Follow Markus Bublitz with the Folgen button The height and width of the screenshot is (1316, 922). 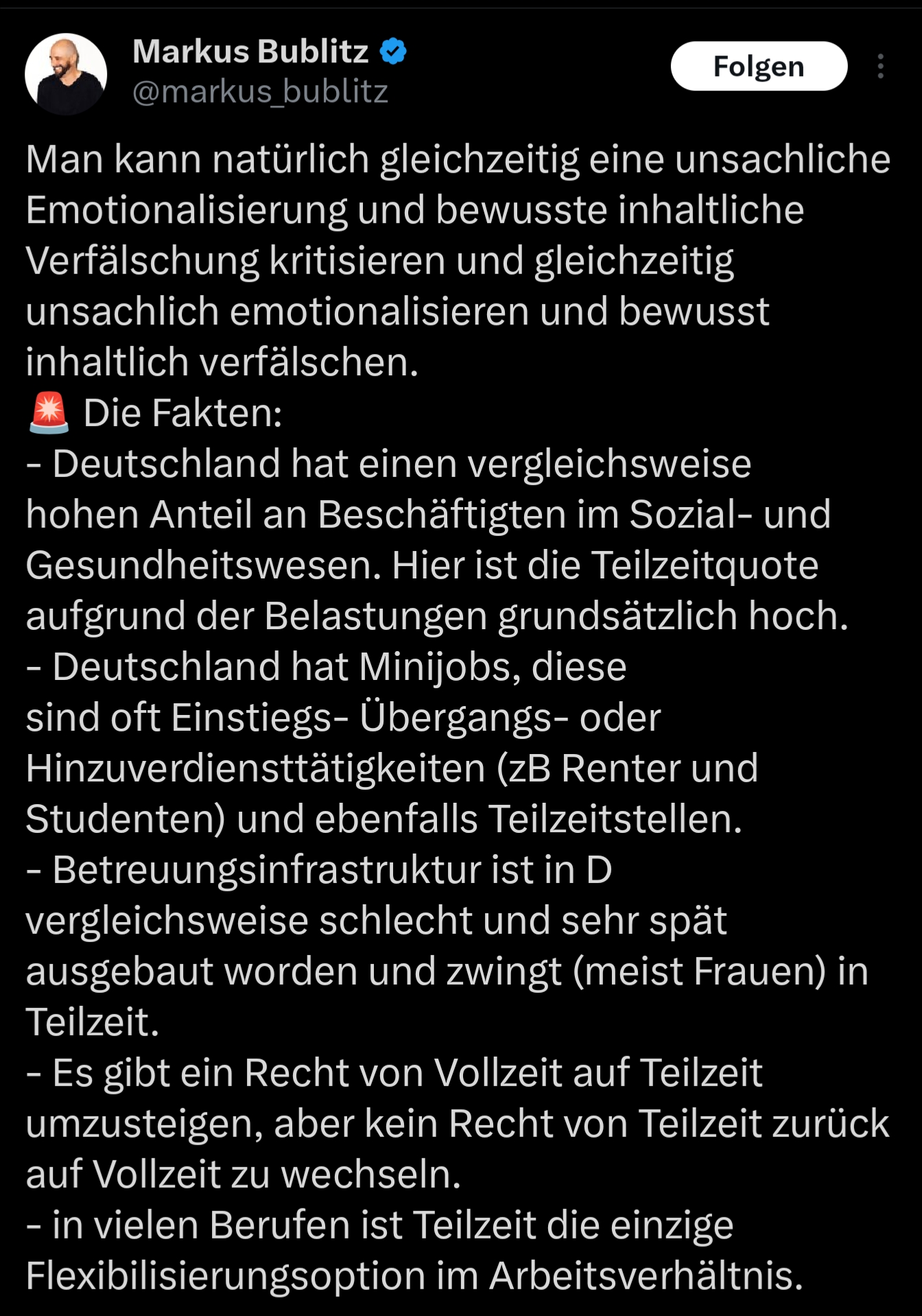759,67
